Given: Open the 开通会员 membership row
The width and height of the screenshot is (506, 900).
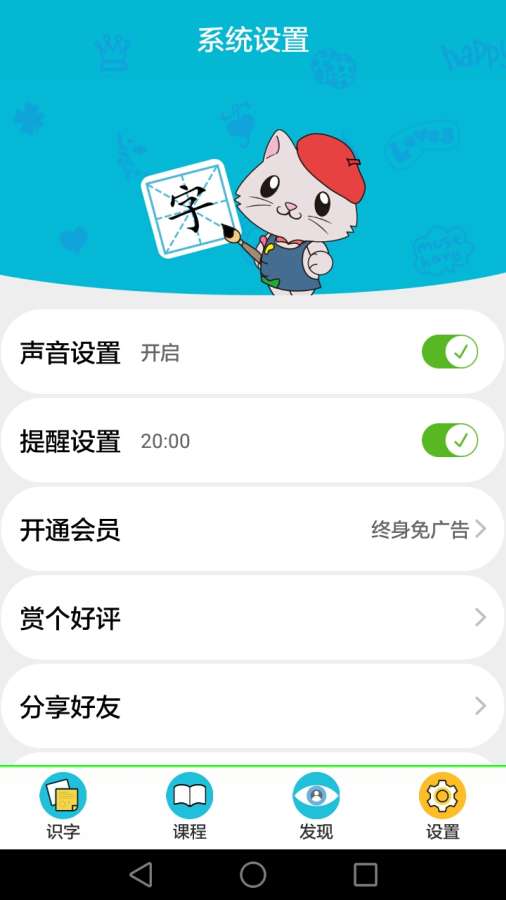Looking at the screenshot, I should pos(252,529).
